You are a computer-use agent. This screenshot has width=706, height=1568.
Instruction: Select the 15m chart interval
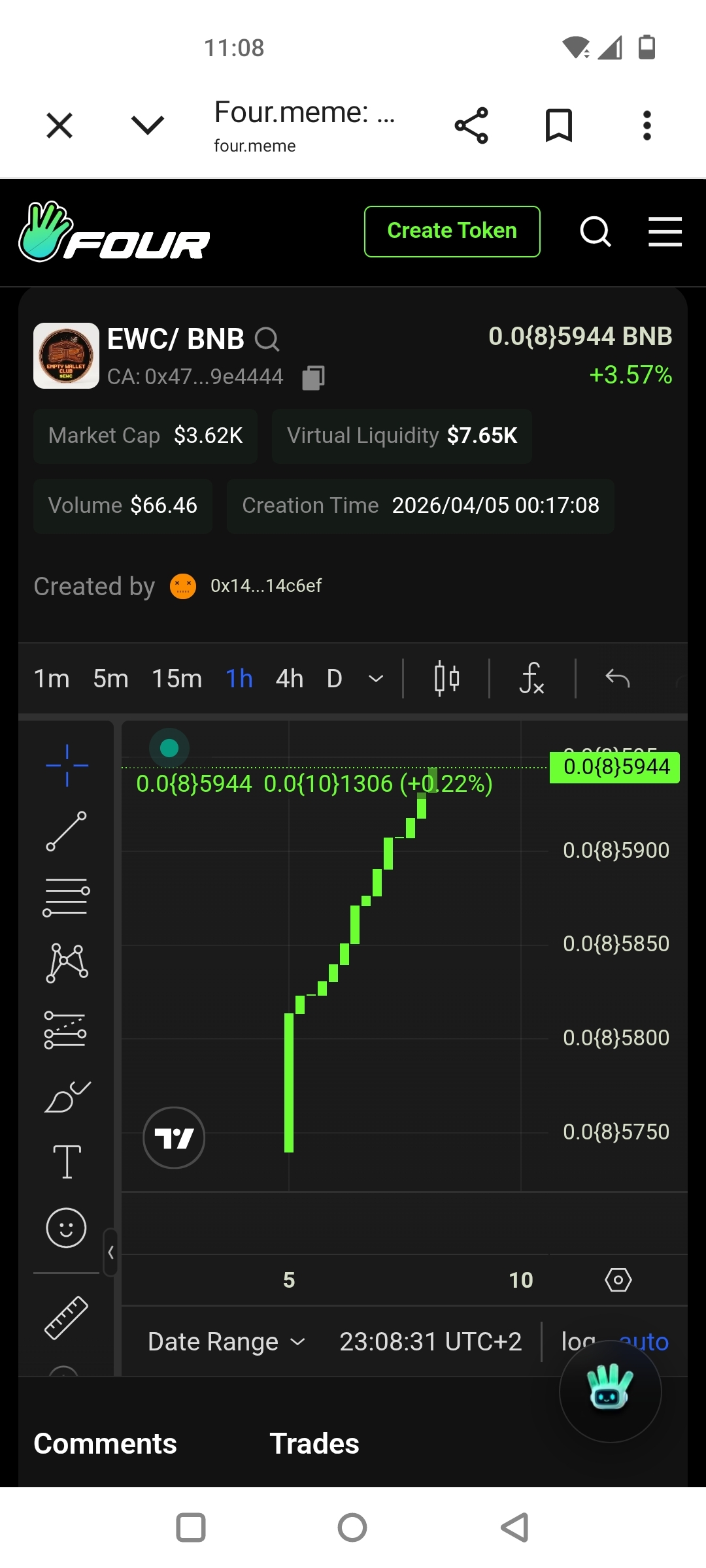[x=176, y=679]
